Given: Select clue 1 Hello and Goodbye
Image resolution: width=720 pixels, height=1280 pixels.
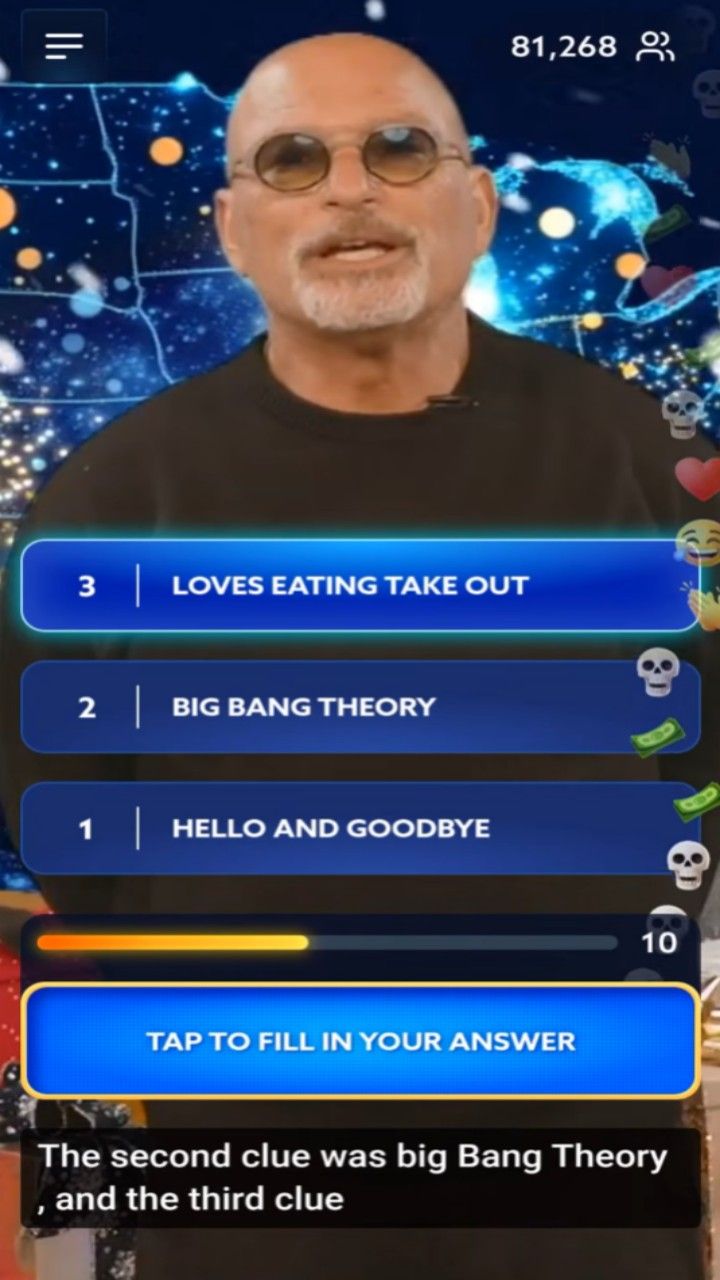Looking at the screenshot, I should pyautogui.click(x=360, y=828).
